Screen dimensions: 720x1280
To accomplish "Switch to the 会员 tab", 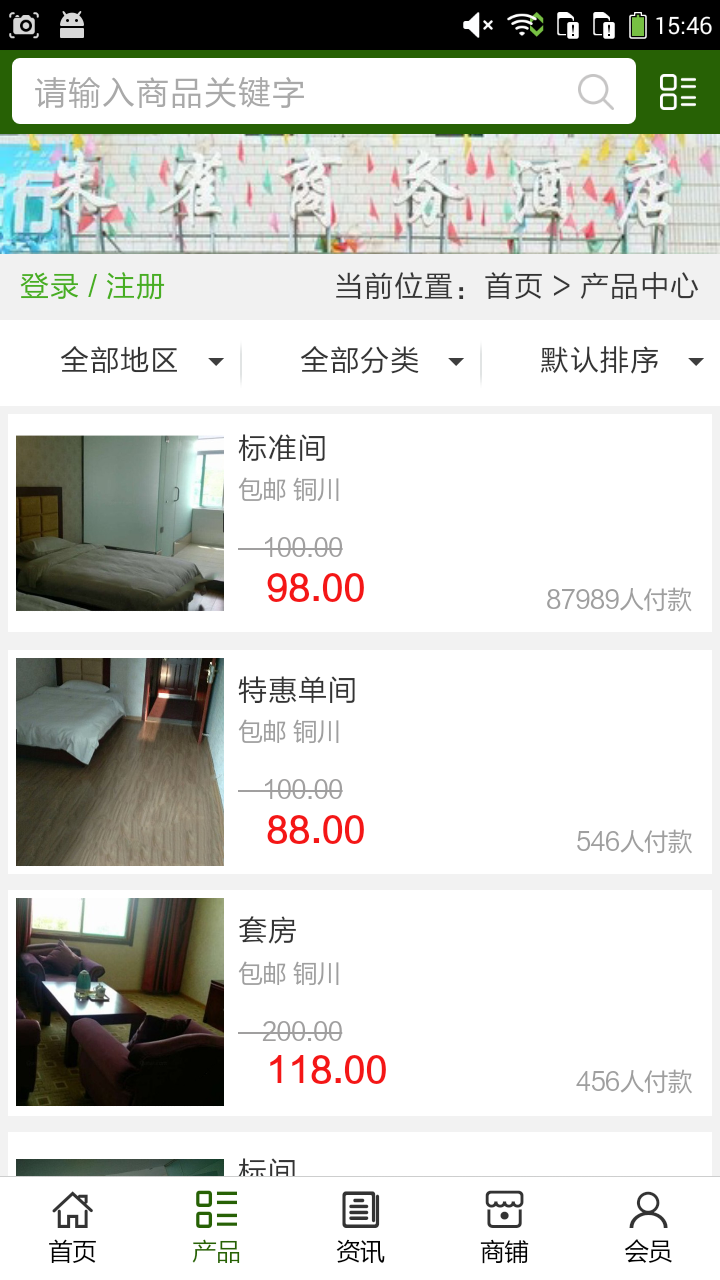I will 648,1227.
